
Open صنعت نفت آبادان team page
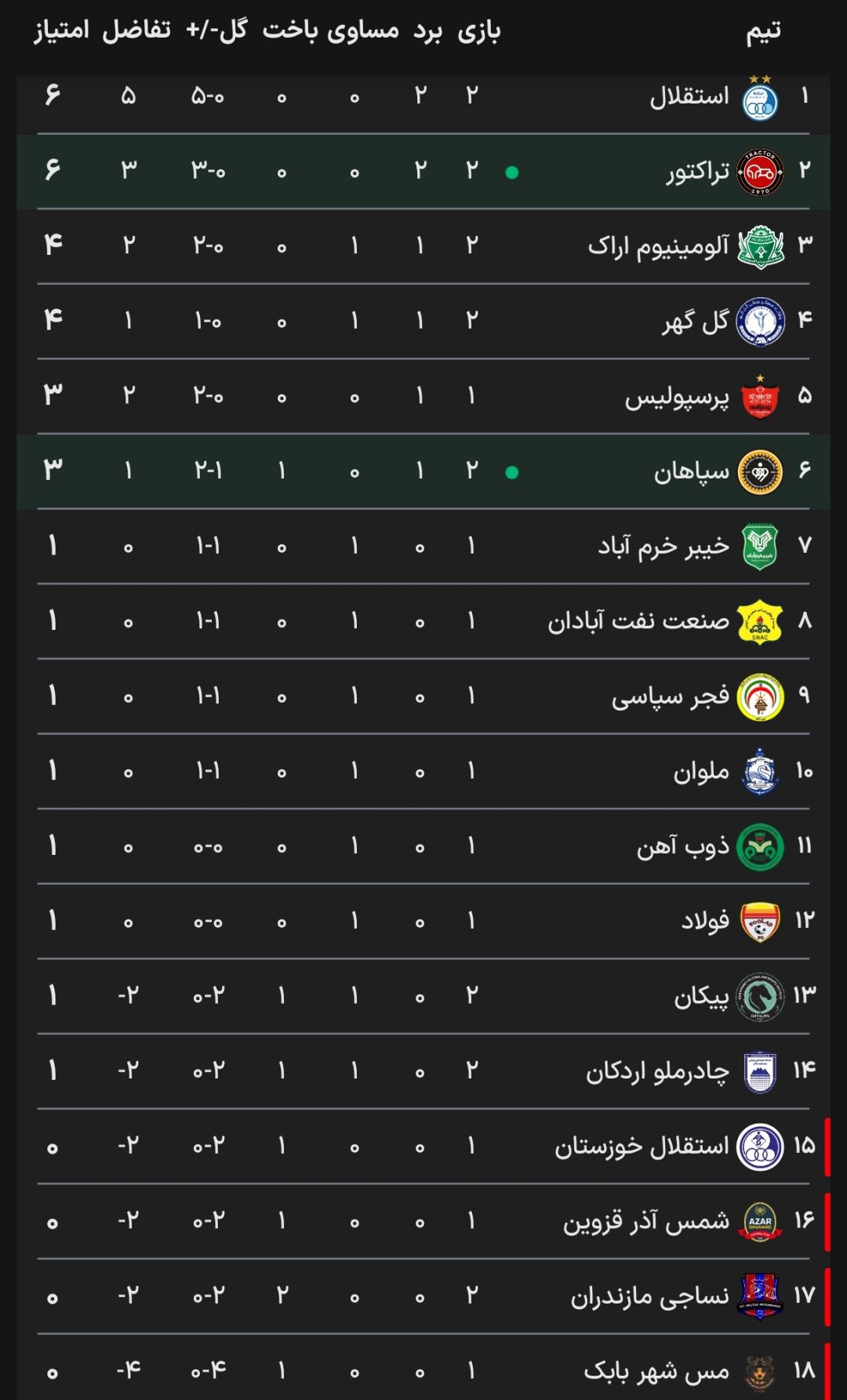(x=423, y=621)
